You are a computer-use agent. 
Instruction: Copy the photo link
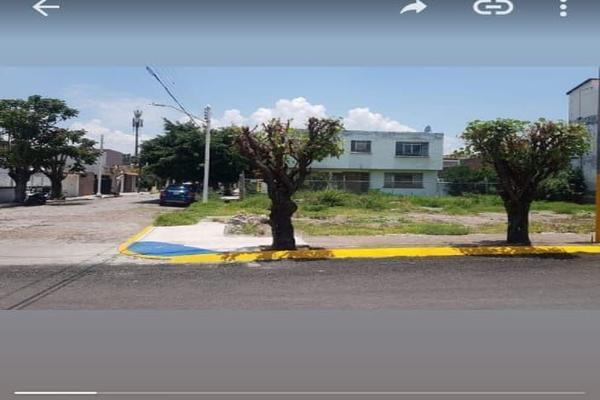click(x=493, y=7)
